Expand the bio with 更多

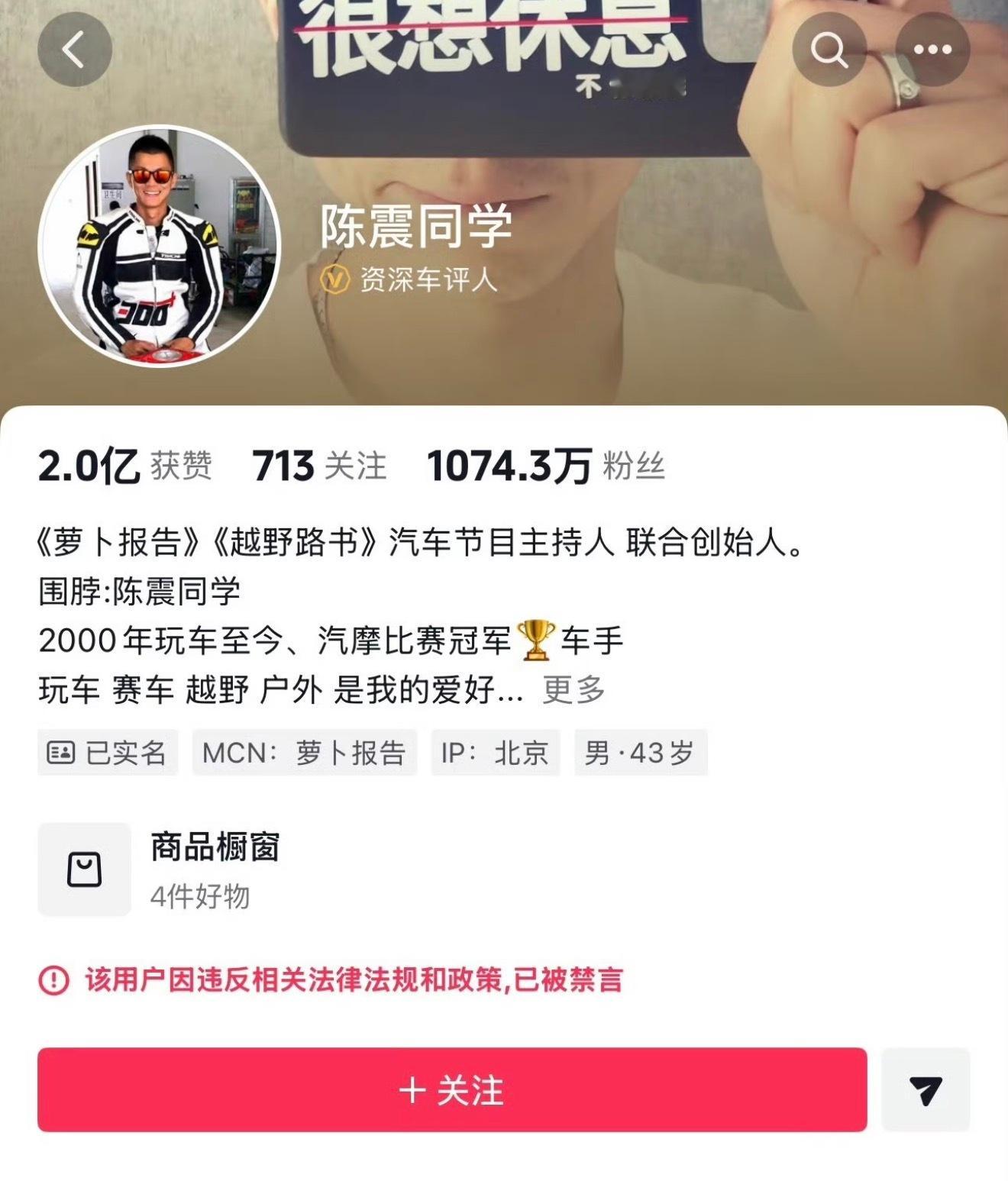pyautogui.click(x=571, y=692)
